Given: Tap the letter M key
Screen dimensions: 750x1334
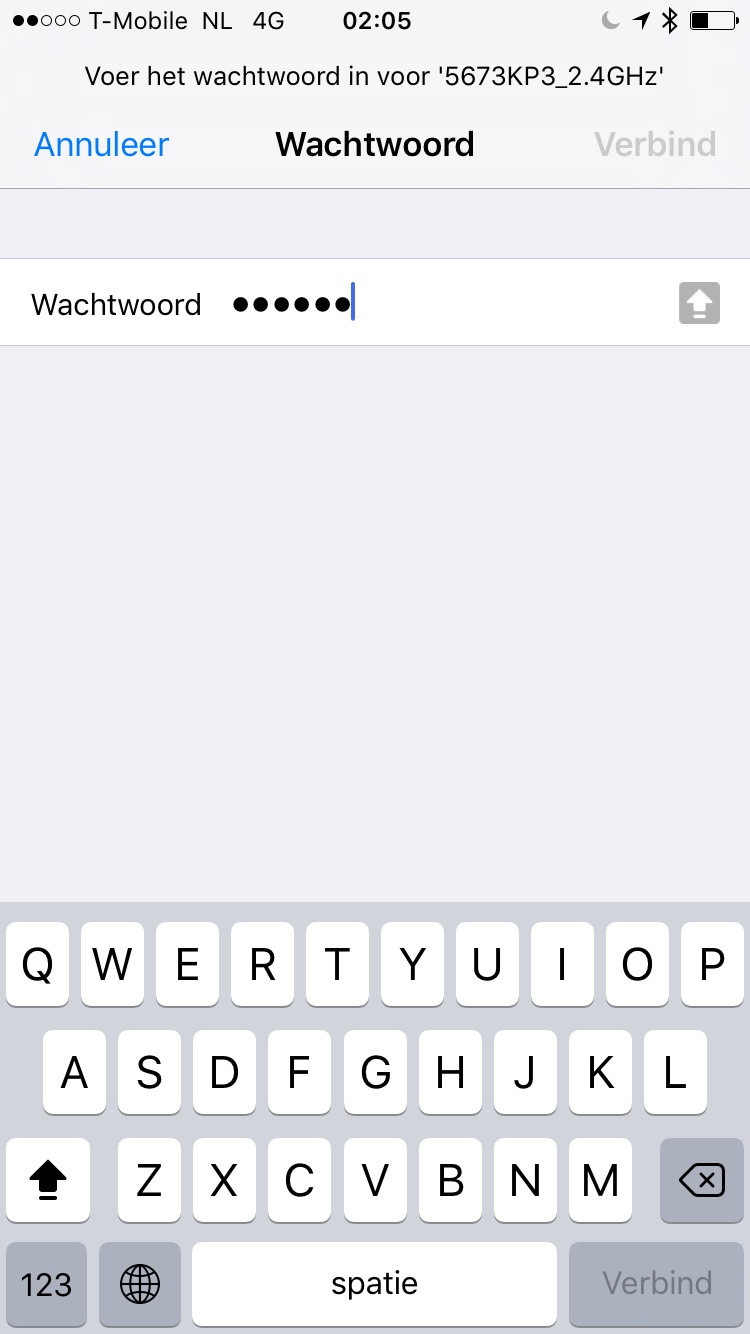Looking at the screenshot, I should click(x=600, y=1181).
